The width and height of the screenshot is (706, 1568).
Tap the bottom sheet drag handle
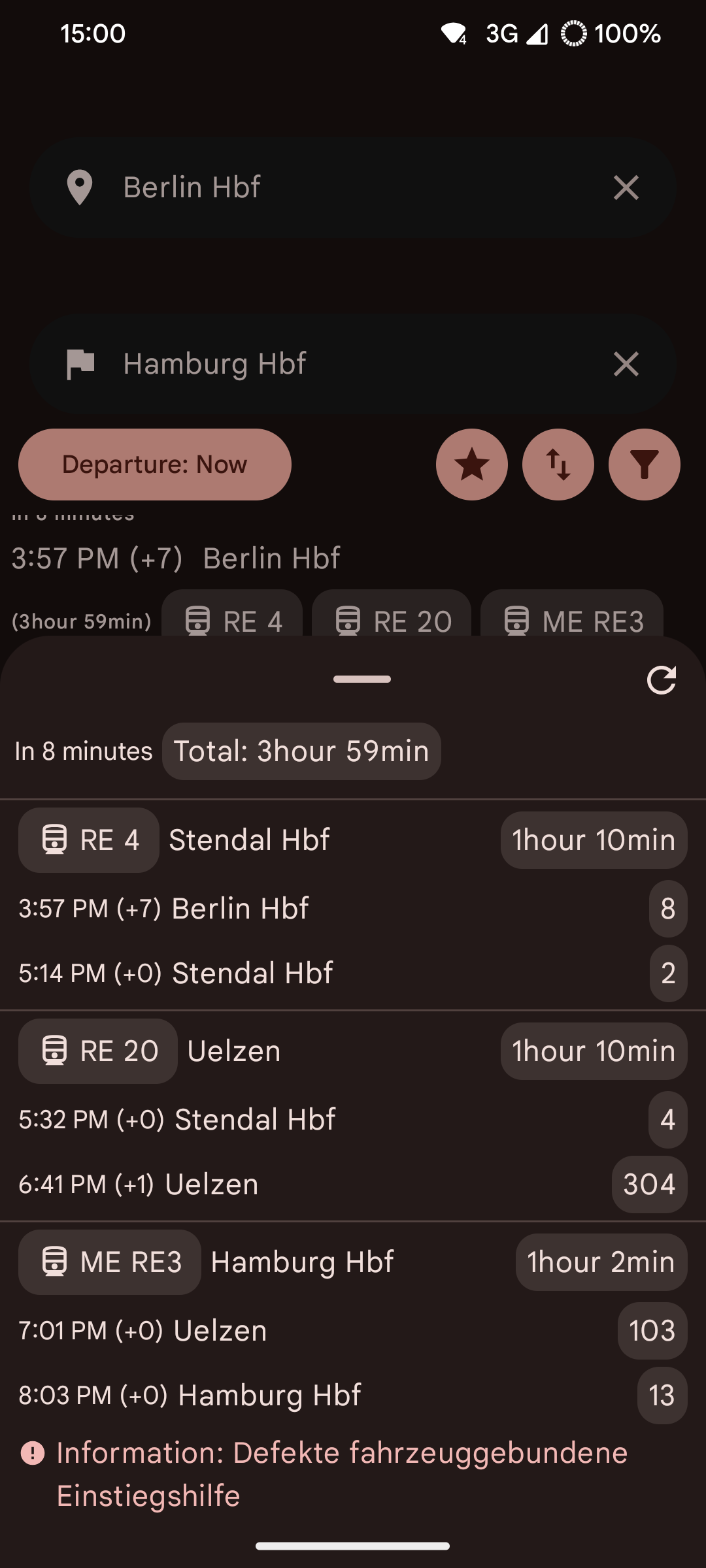coord(361,679)
